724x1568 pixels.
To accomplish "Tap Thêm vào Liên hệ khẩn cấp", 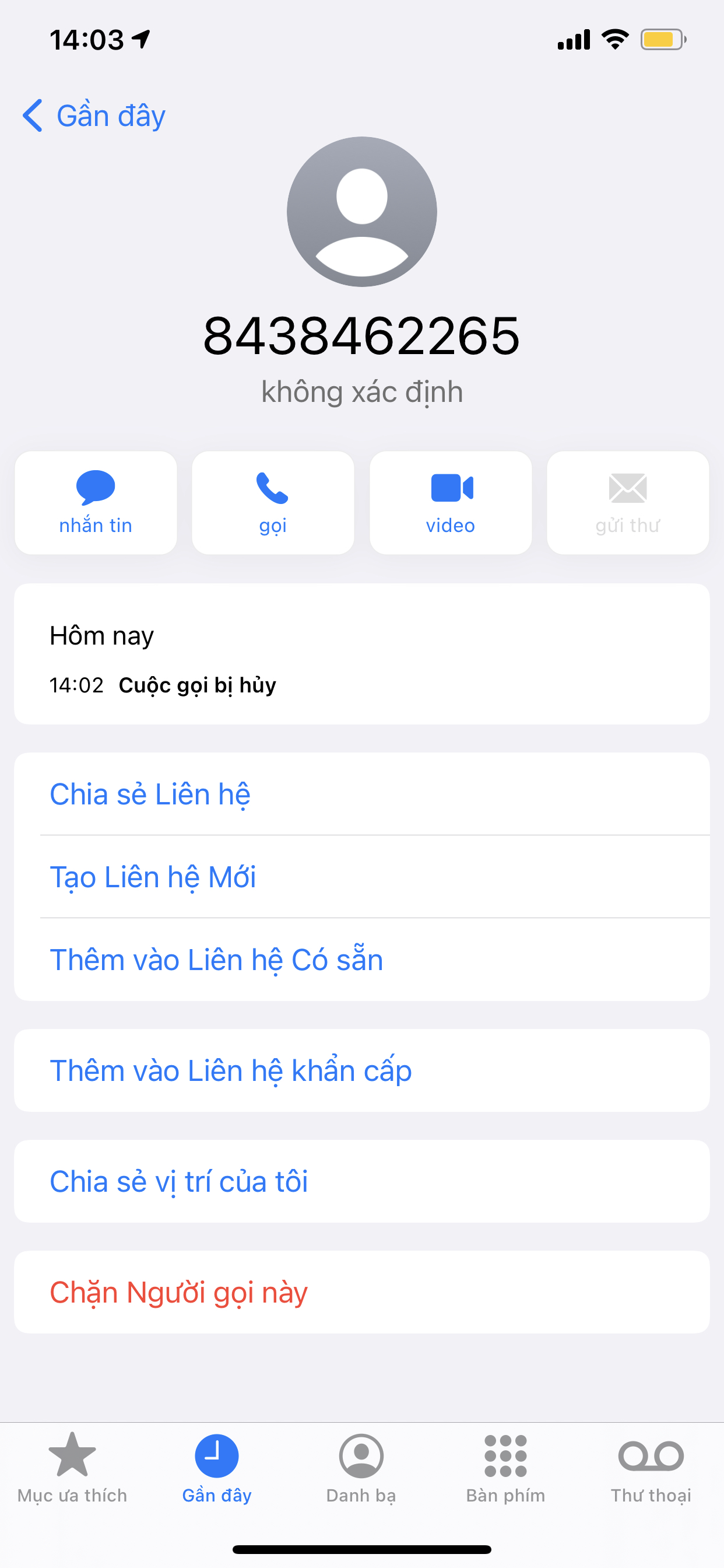I will (x=231, y=1070).
